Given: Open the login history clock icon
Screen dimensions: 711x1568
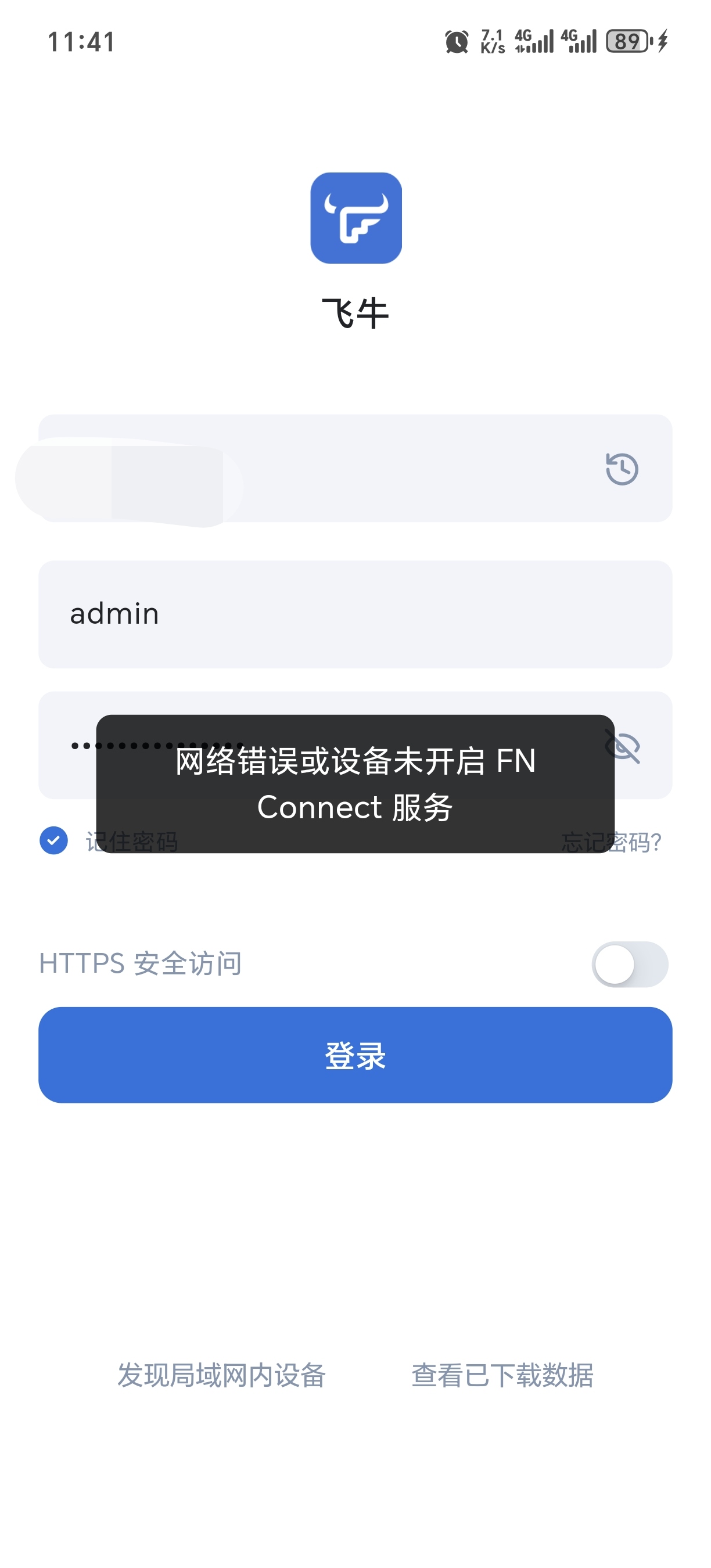Looking at the screenshot, I should coord(622,469).
